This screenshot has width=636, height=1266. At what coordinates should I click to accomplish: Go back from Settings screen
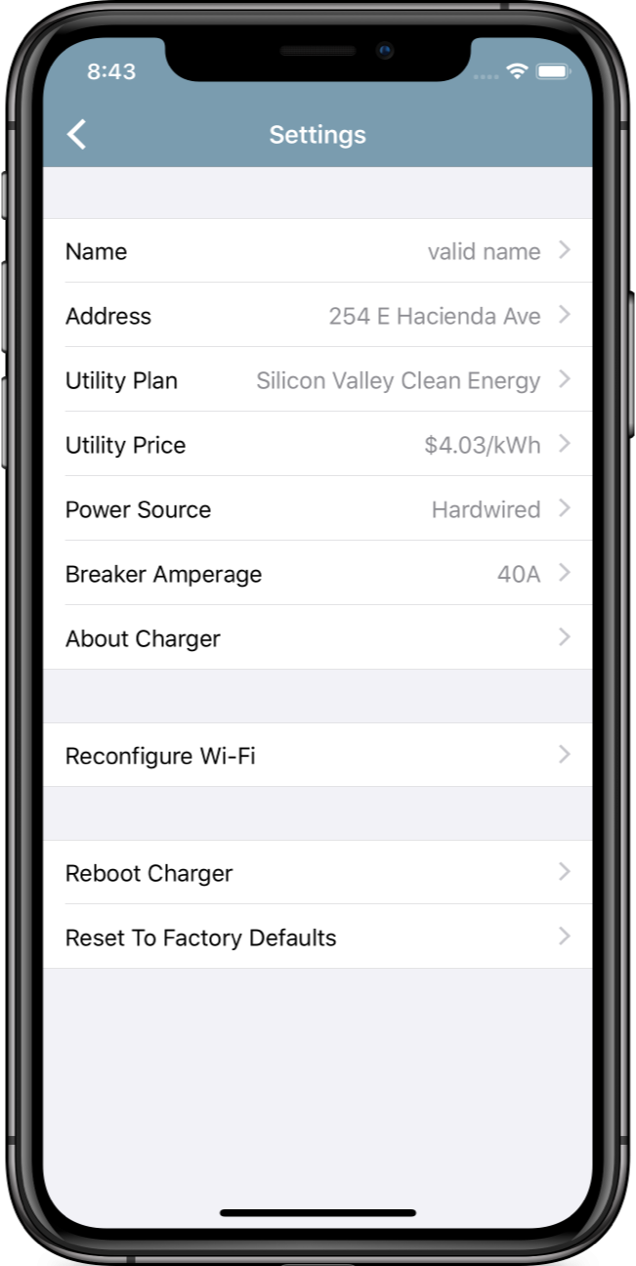coord(77,134)
